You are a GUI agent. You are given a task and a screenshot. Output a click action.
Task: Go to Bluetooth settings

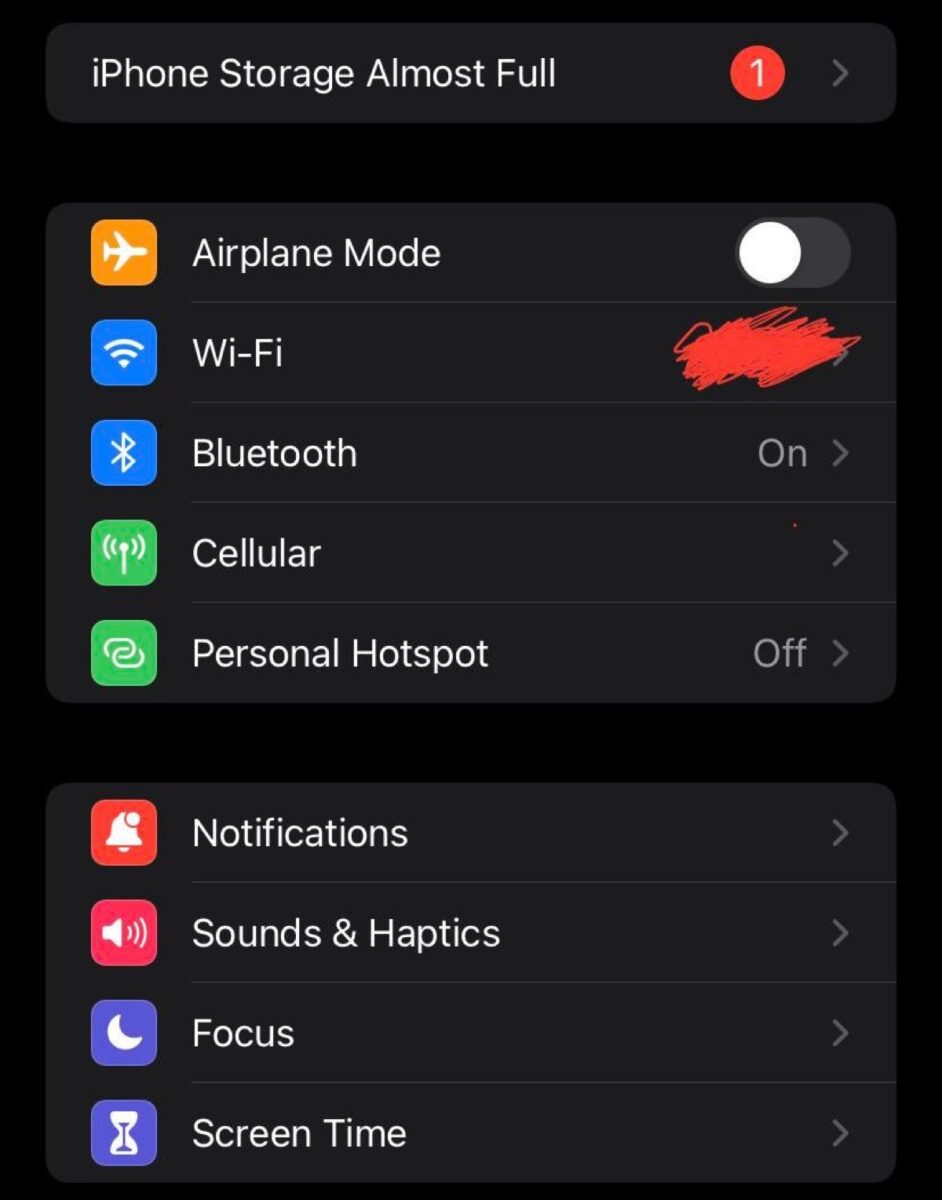point(470,453)
